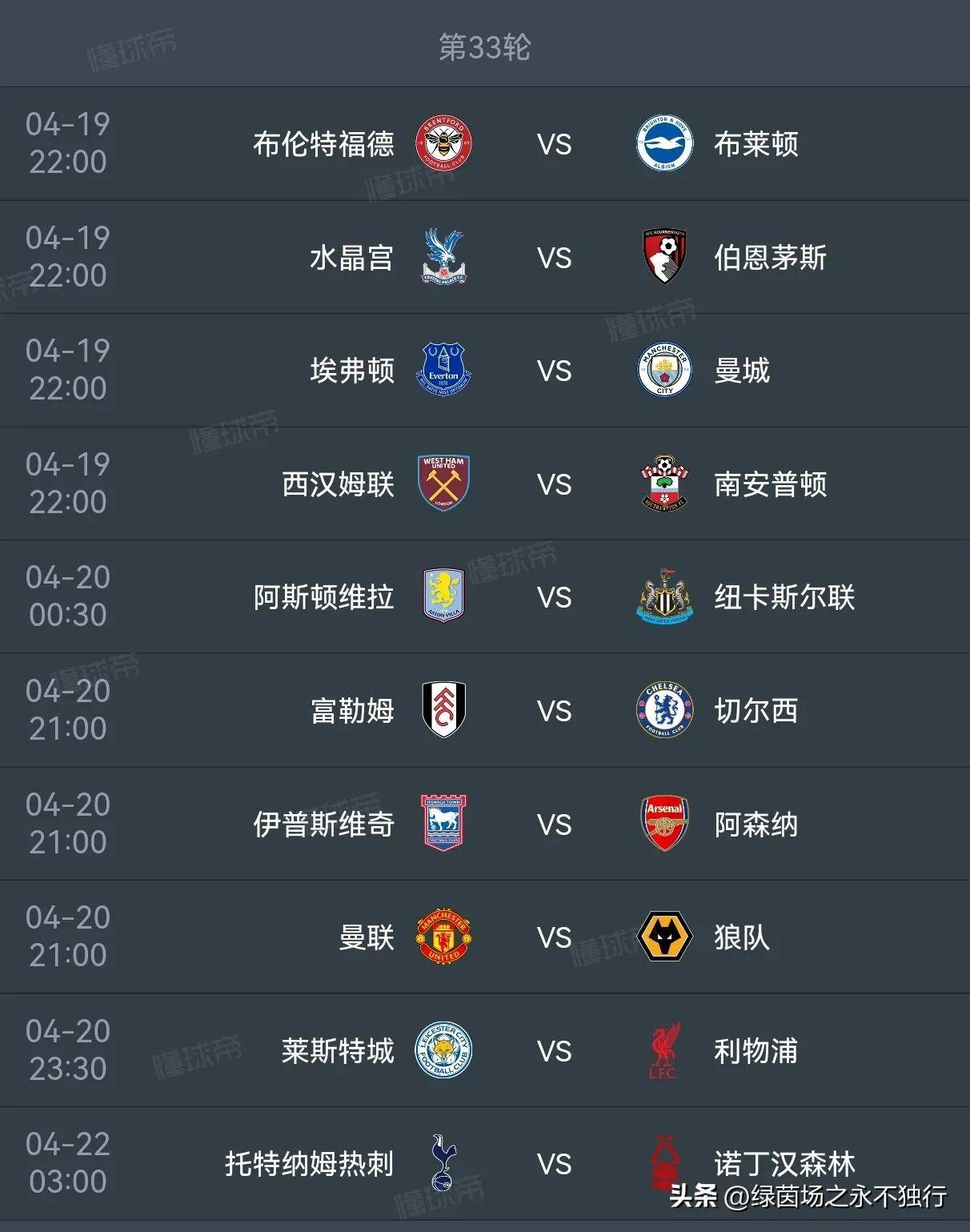
Task: Click the Everton club badge
Action: point(443,371)
